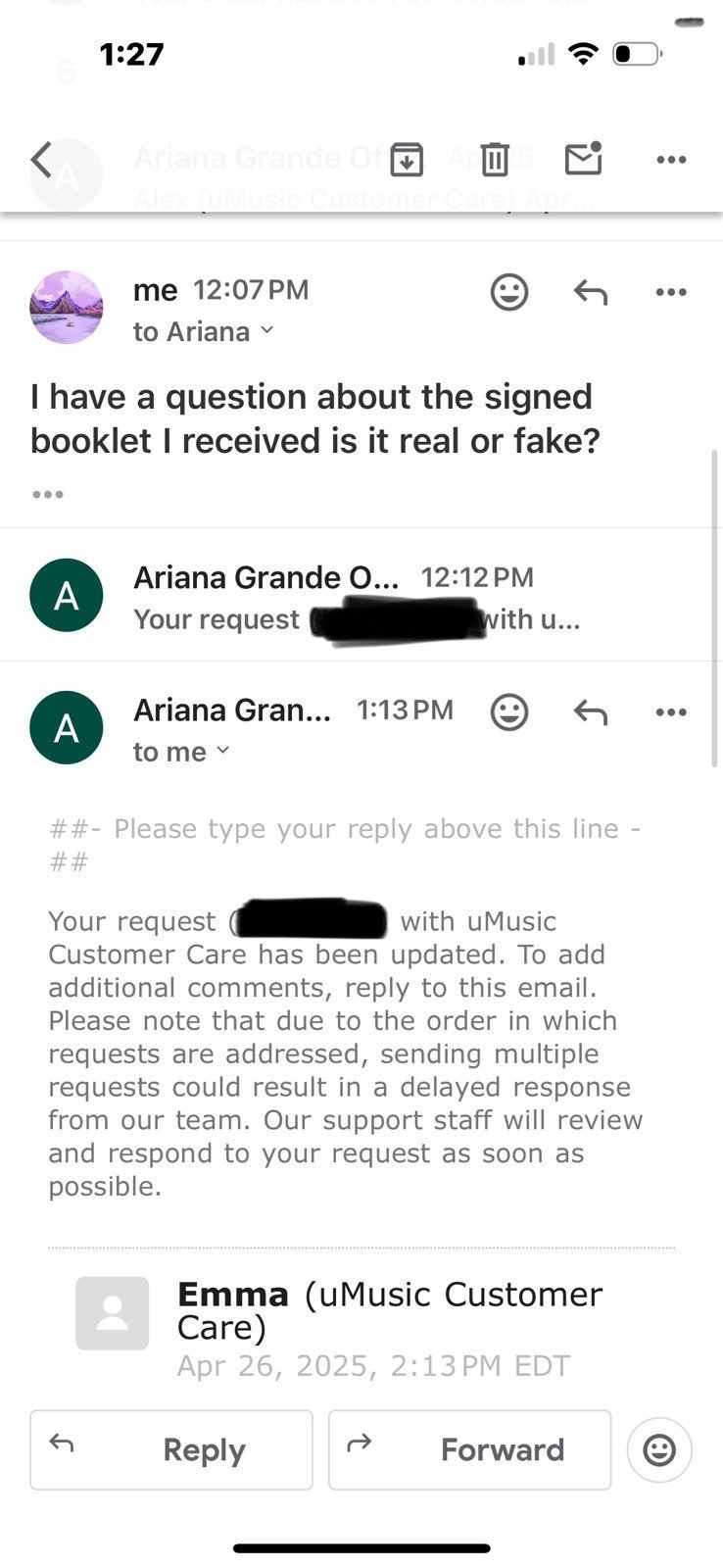React with emoji to the 1:13 PM email
This screenshot has height=1568, width=723.
tap(509, 712)
